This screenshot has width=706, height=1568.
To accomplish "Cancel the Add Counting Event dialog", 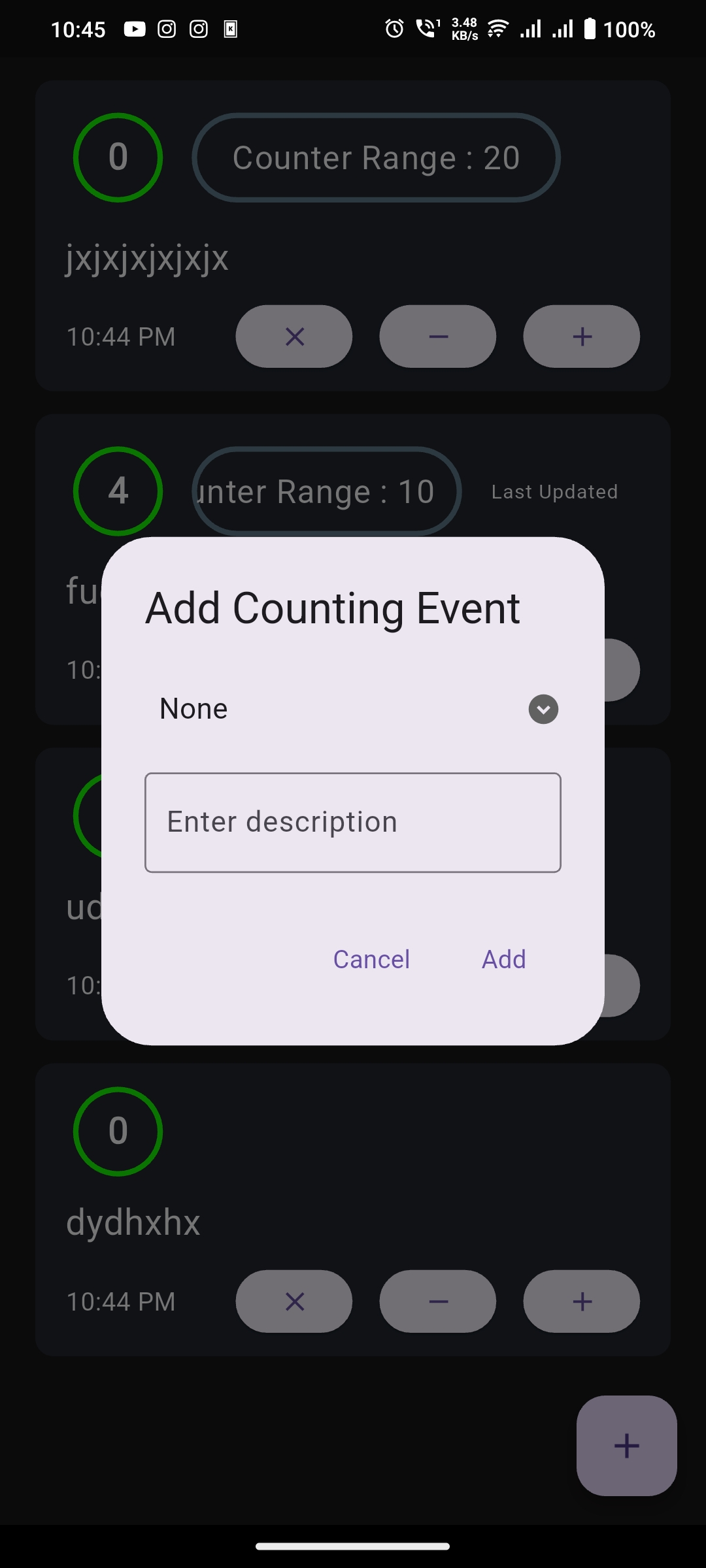I will 371,959.
